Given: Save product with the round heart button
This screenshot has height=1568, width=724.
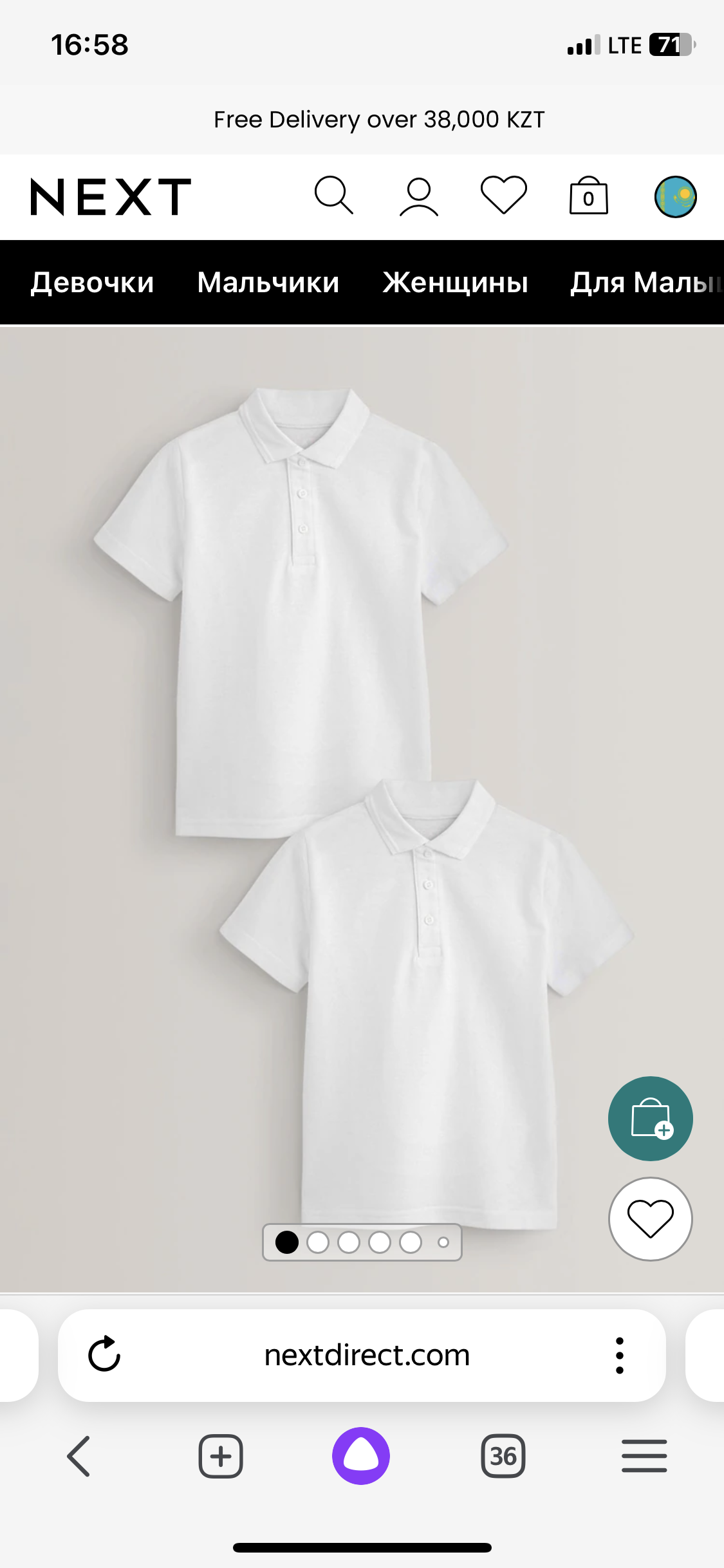Looking at the screenshot, I should (x=650, y=1218).
